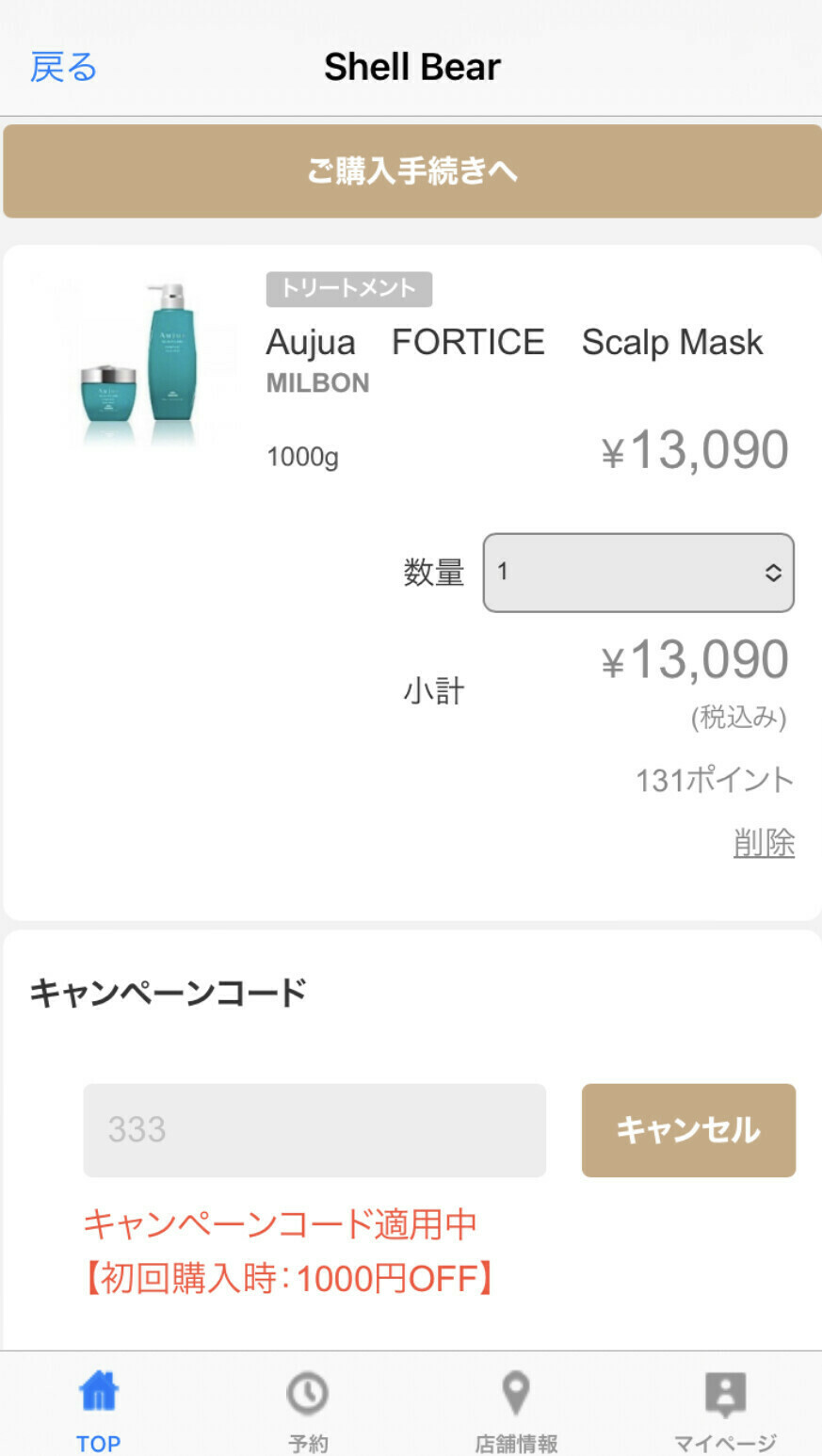This screenshot has width=822, height=1456.
Task: Proceed to checkout with ご購入手続きへ
Action: (x=411, y=171)
